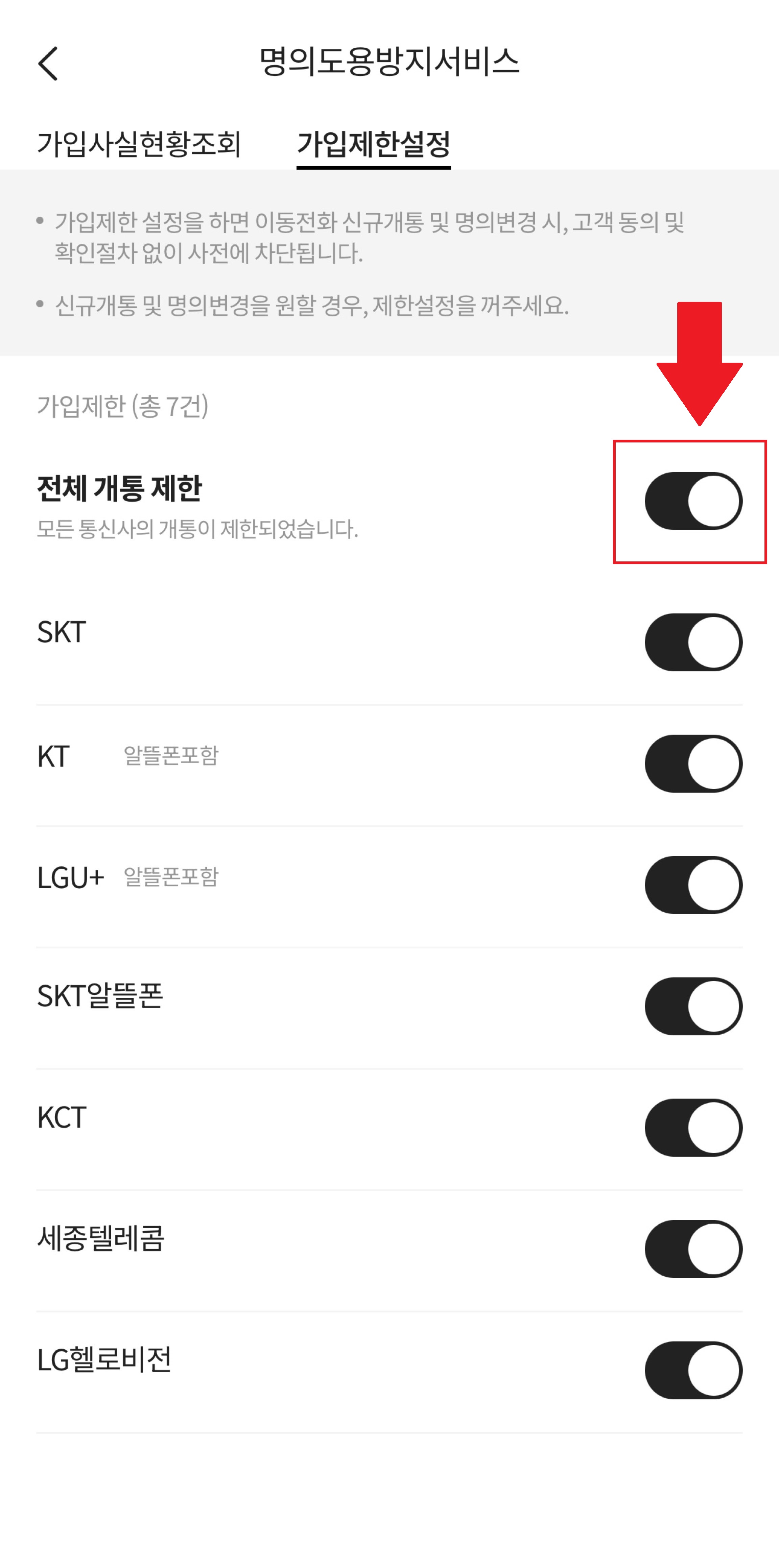Toggle the 전체 개통 제한 switch
The height and width of the screenshot is (1568, 779).
point(693,501)
